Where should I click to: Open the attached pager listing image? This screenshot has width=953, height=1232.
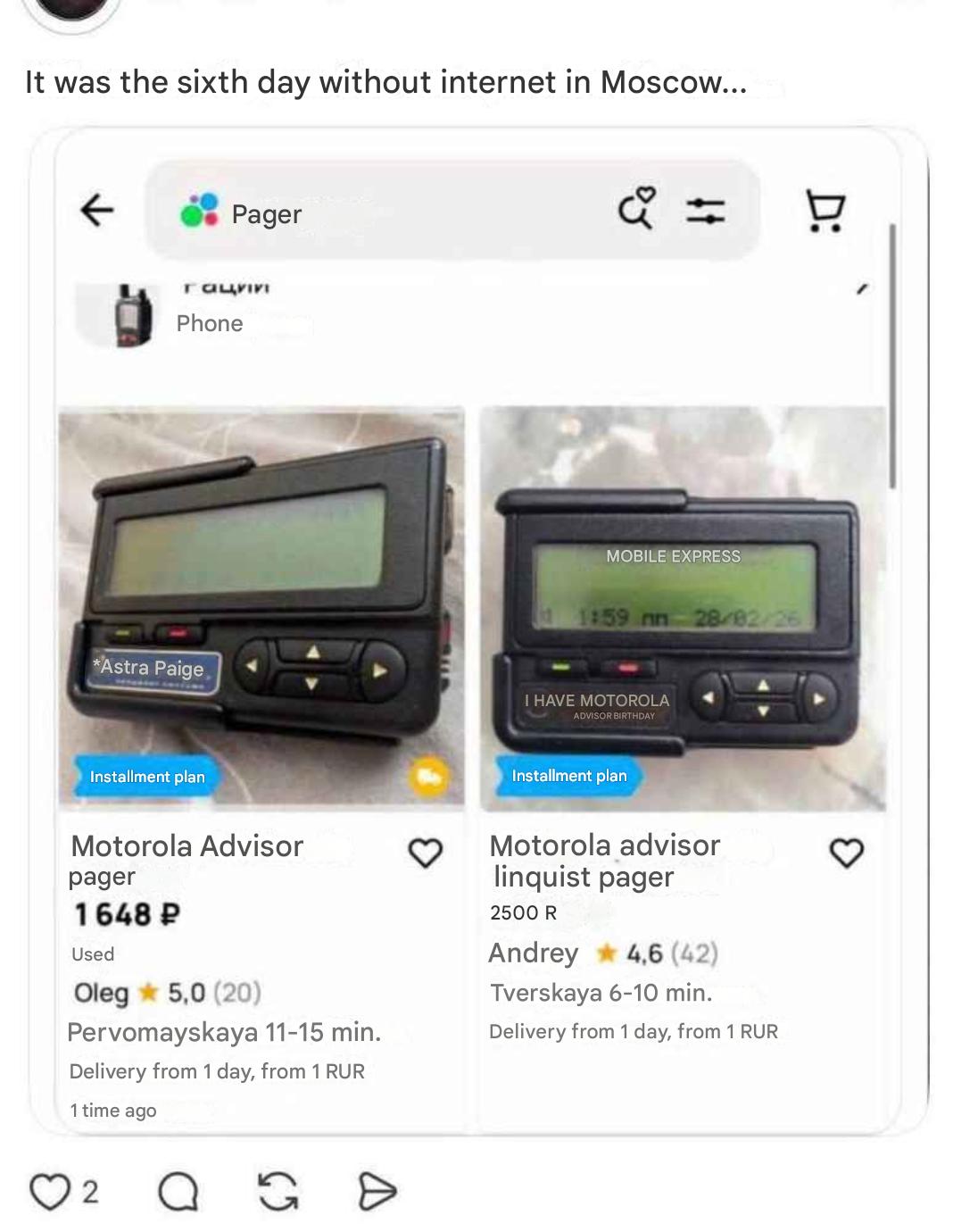[x=478, y=625]
